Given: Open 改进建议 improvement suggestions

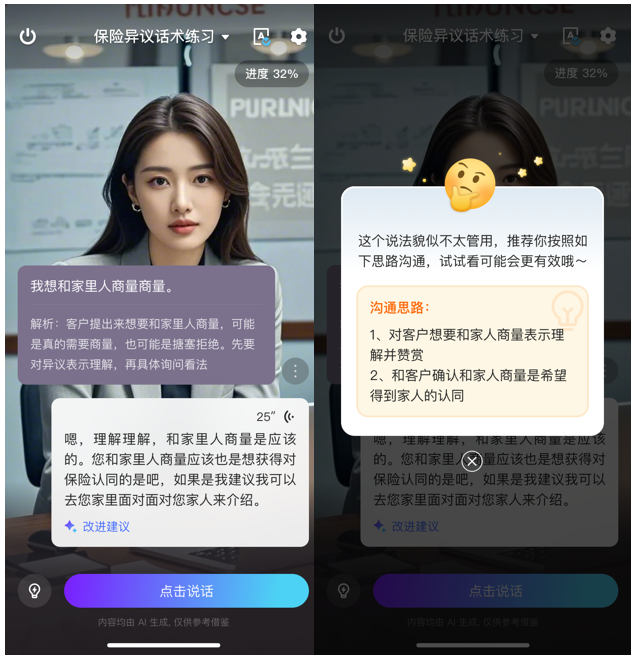Looking at the screenshot, I should [x=98, y=526].
